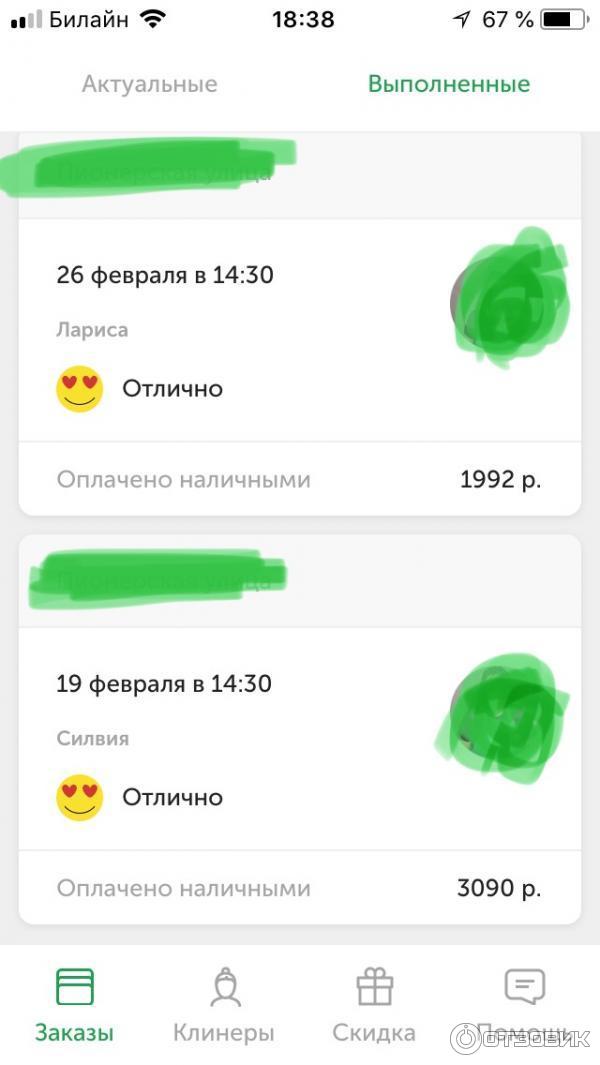
Task: Select the Выполненные tab
Action: 448,84
